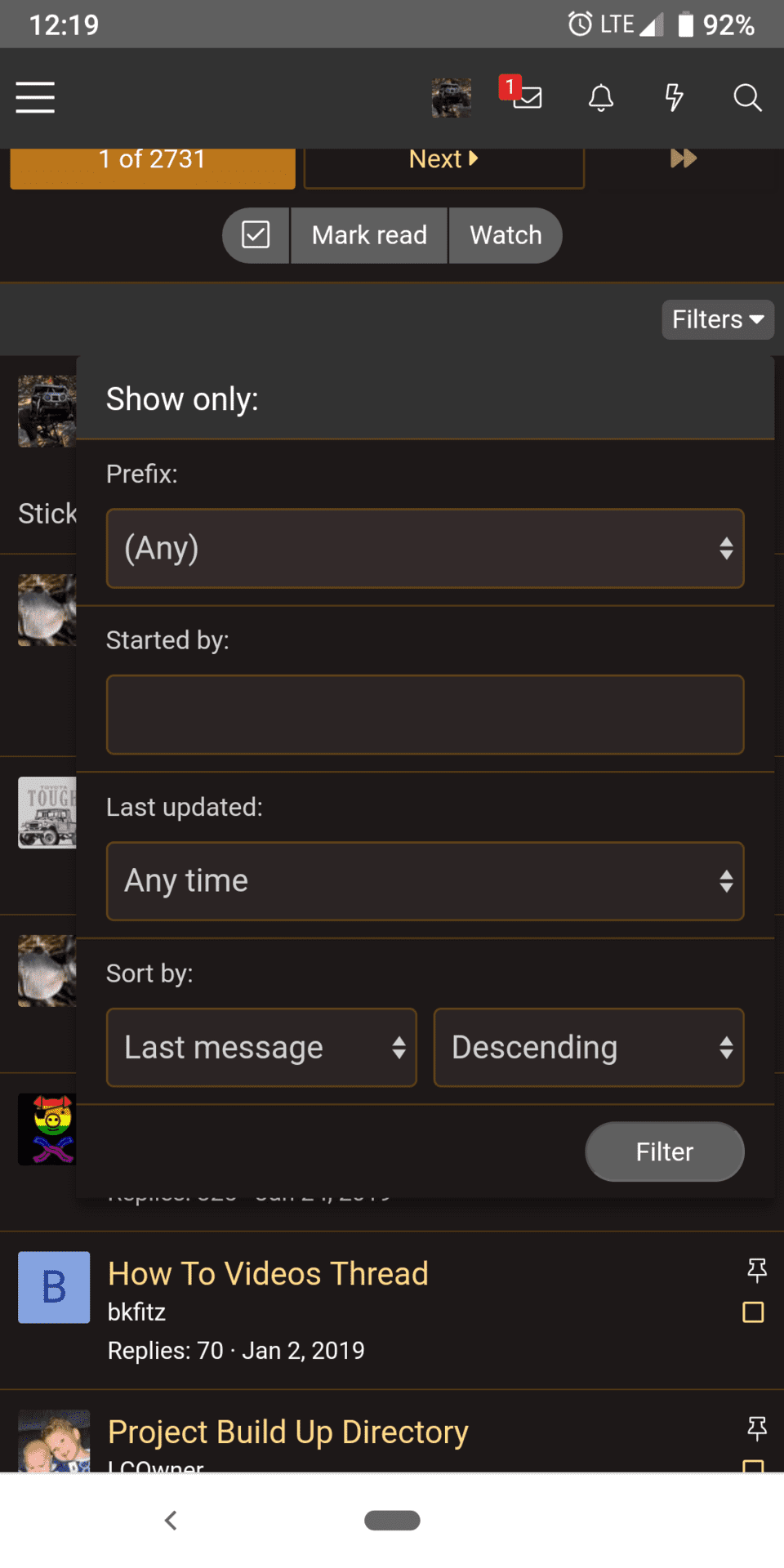This screenshot has height=1568, width=784.
Task: Tap the lightning bolt what's new icon
Action: click(x=674, y=97)
